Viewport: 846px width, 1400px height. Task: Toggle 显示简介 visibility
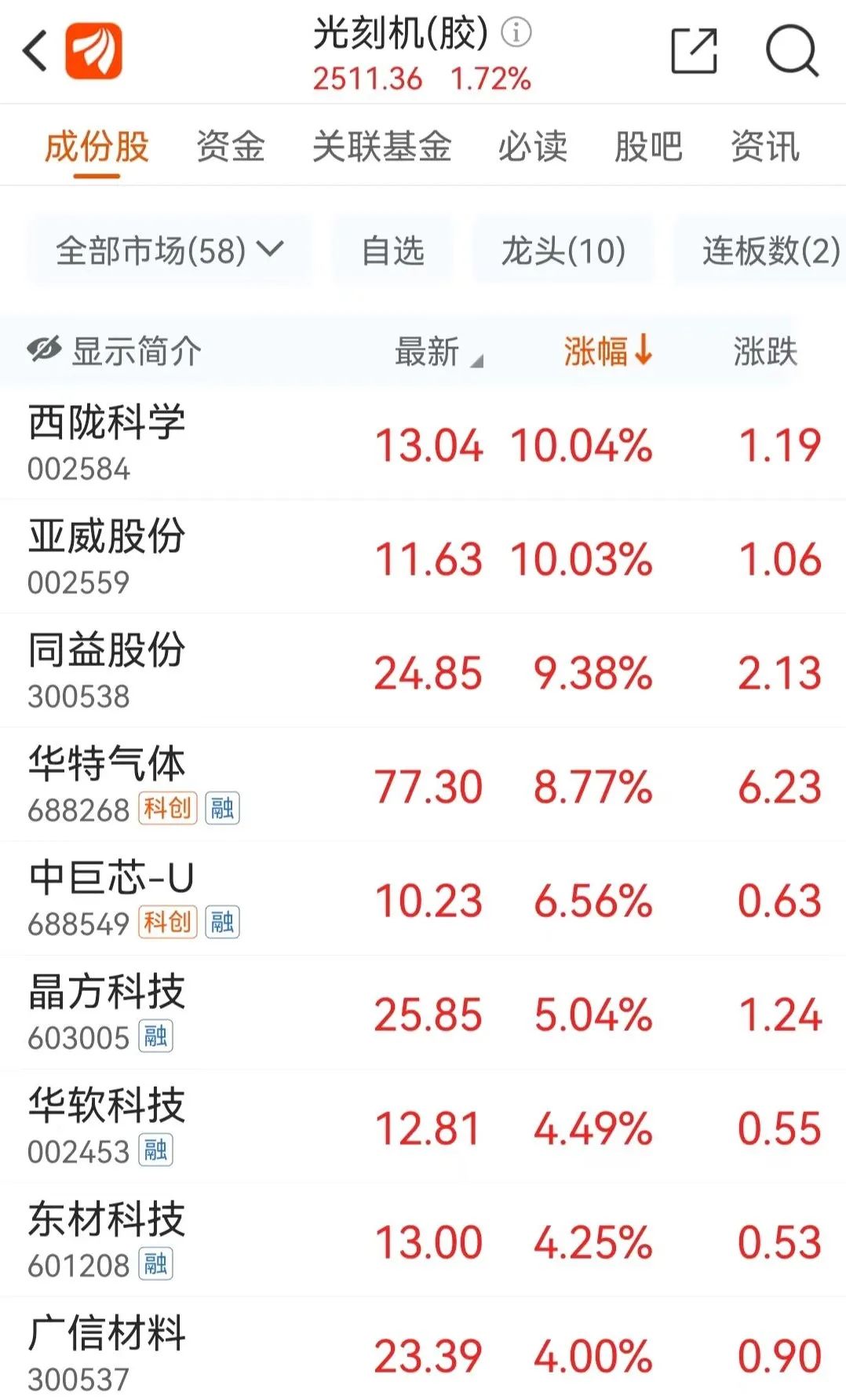coord(115,351)
